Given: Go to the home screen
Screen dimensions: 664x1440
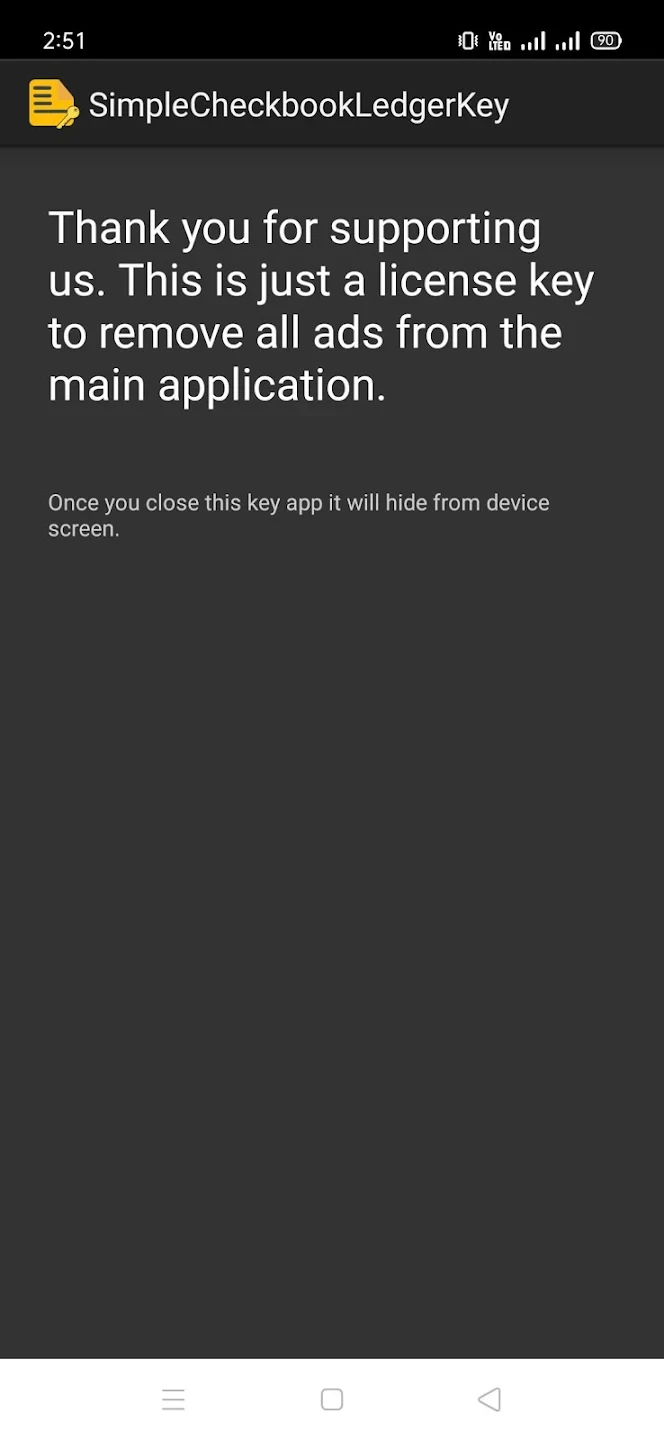Looking at the screenshot, I should 332,1399.
